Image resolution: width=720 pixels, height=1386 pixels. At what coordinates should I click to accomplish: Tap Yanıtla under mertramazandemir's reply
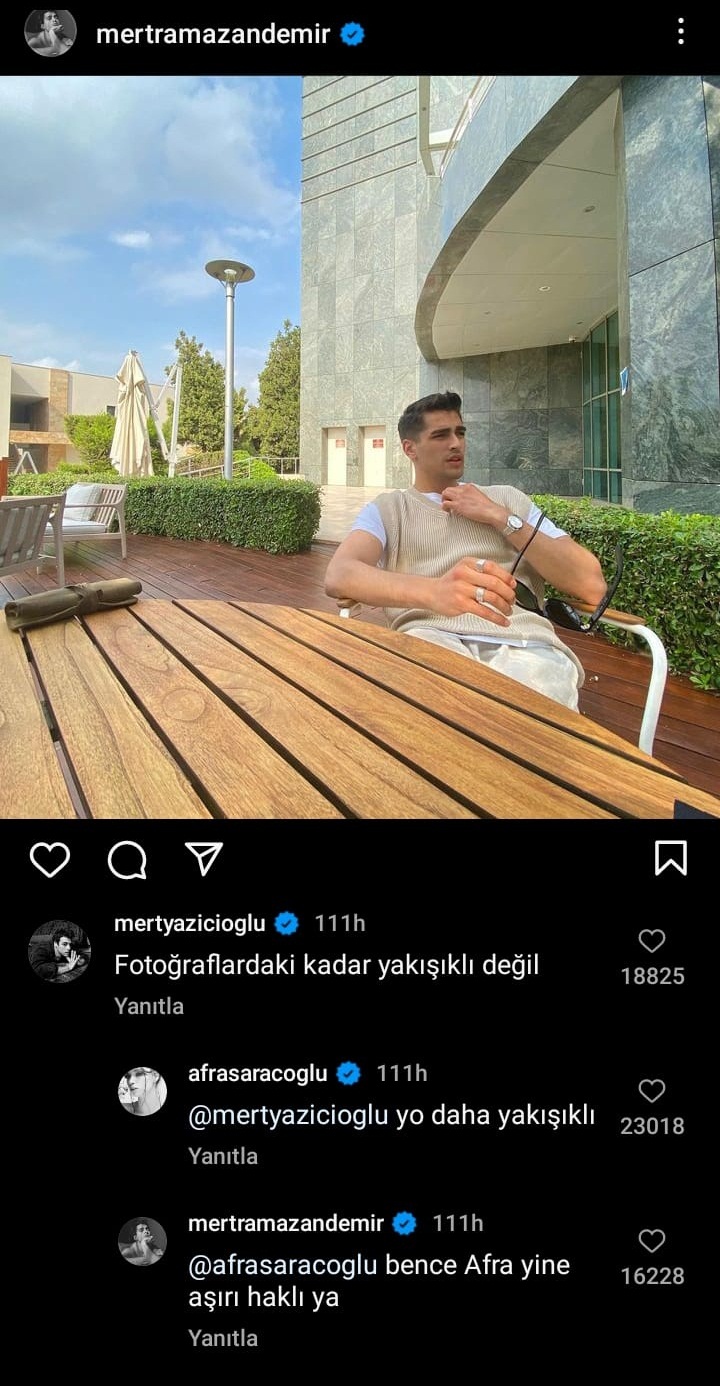tap(223, 1338)
